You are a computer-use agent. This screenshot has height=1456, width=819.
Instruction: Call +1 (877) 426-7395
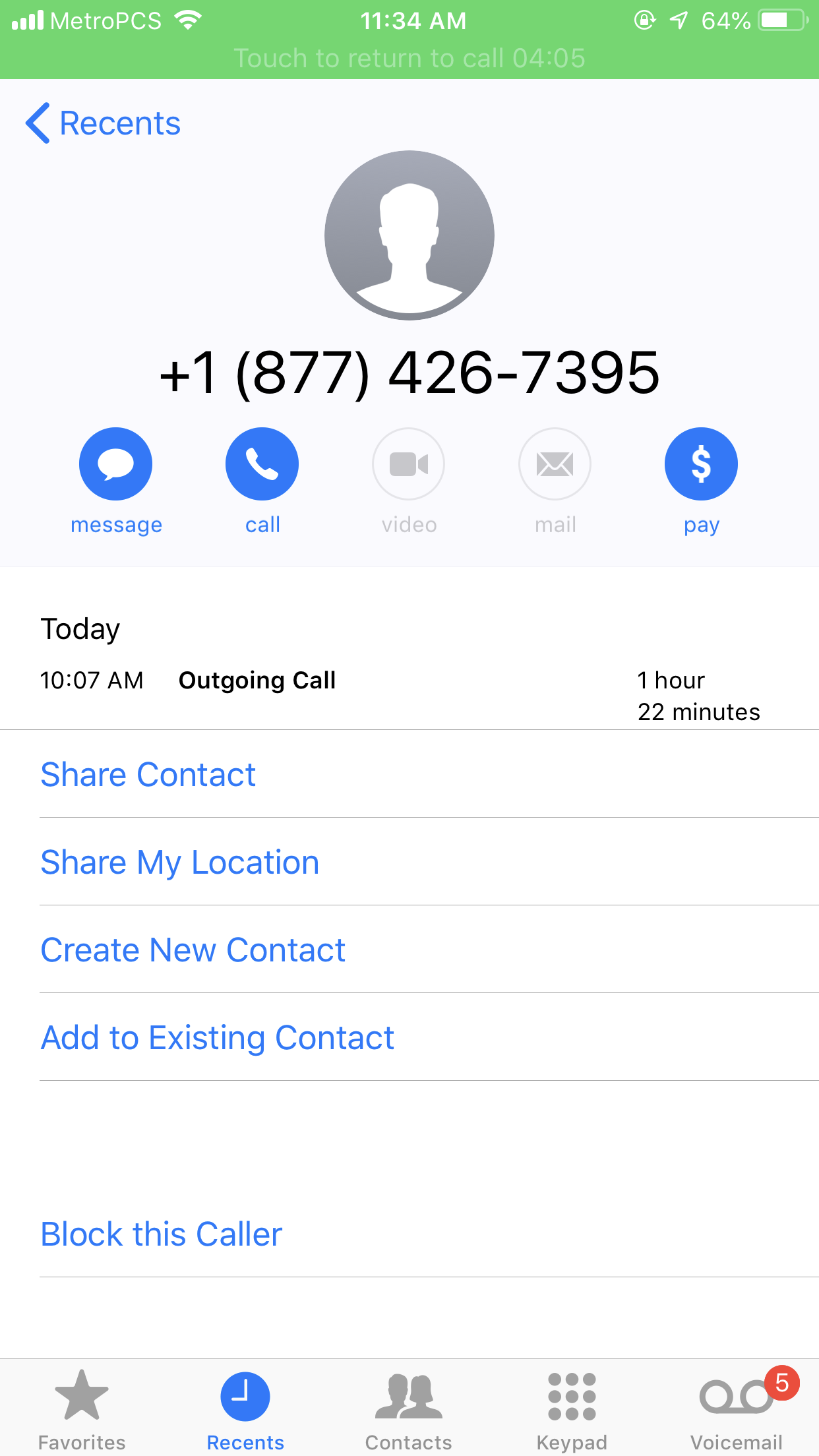[262, 464]
